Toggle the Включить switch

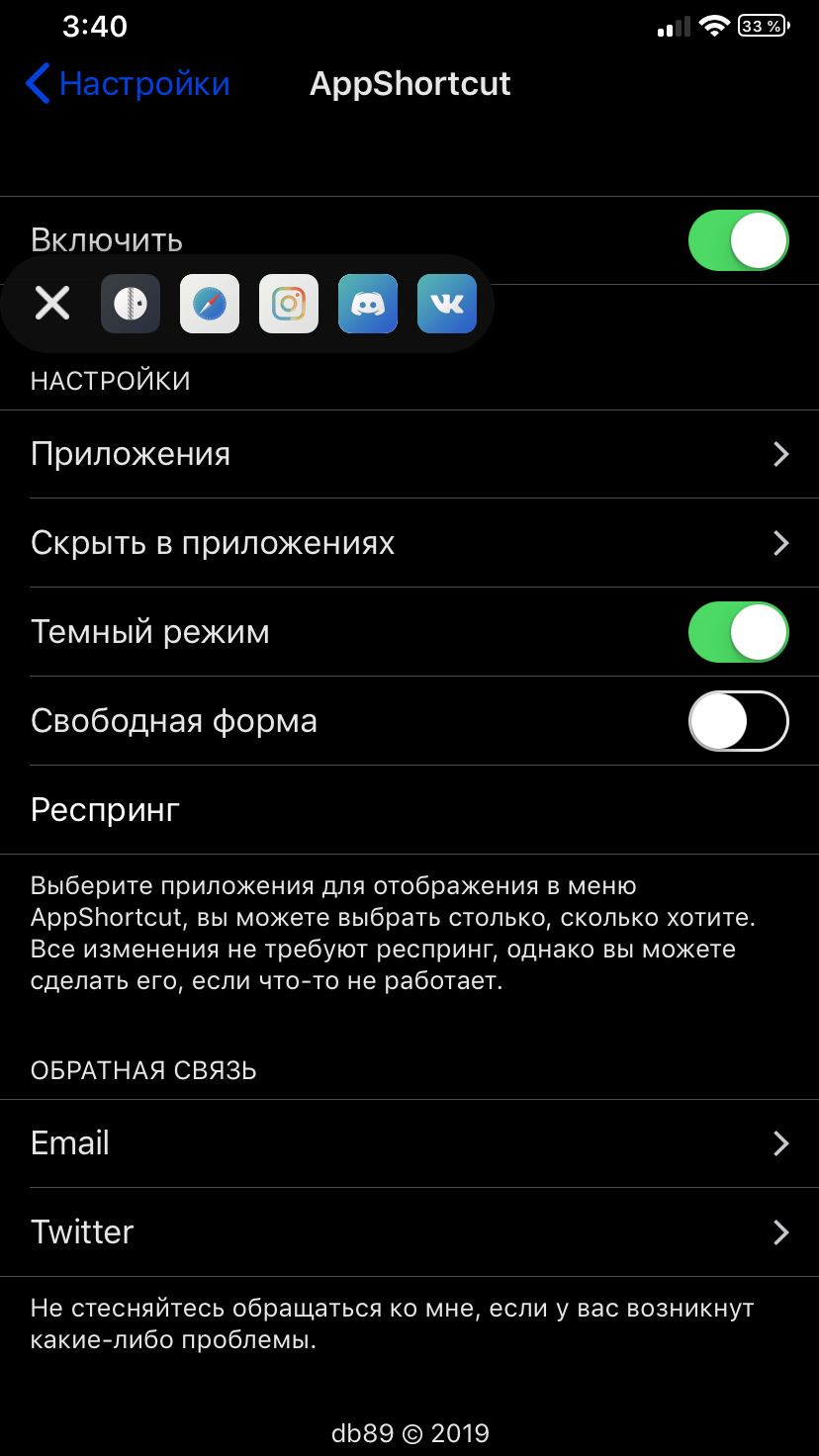[x=738, y=240]
